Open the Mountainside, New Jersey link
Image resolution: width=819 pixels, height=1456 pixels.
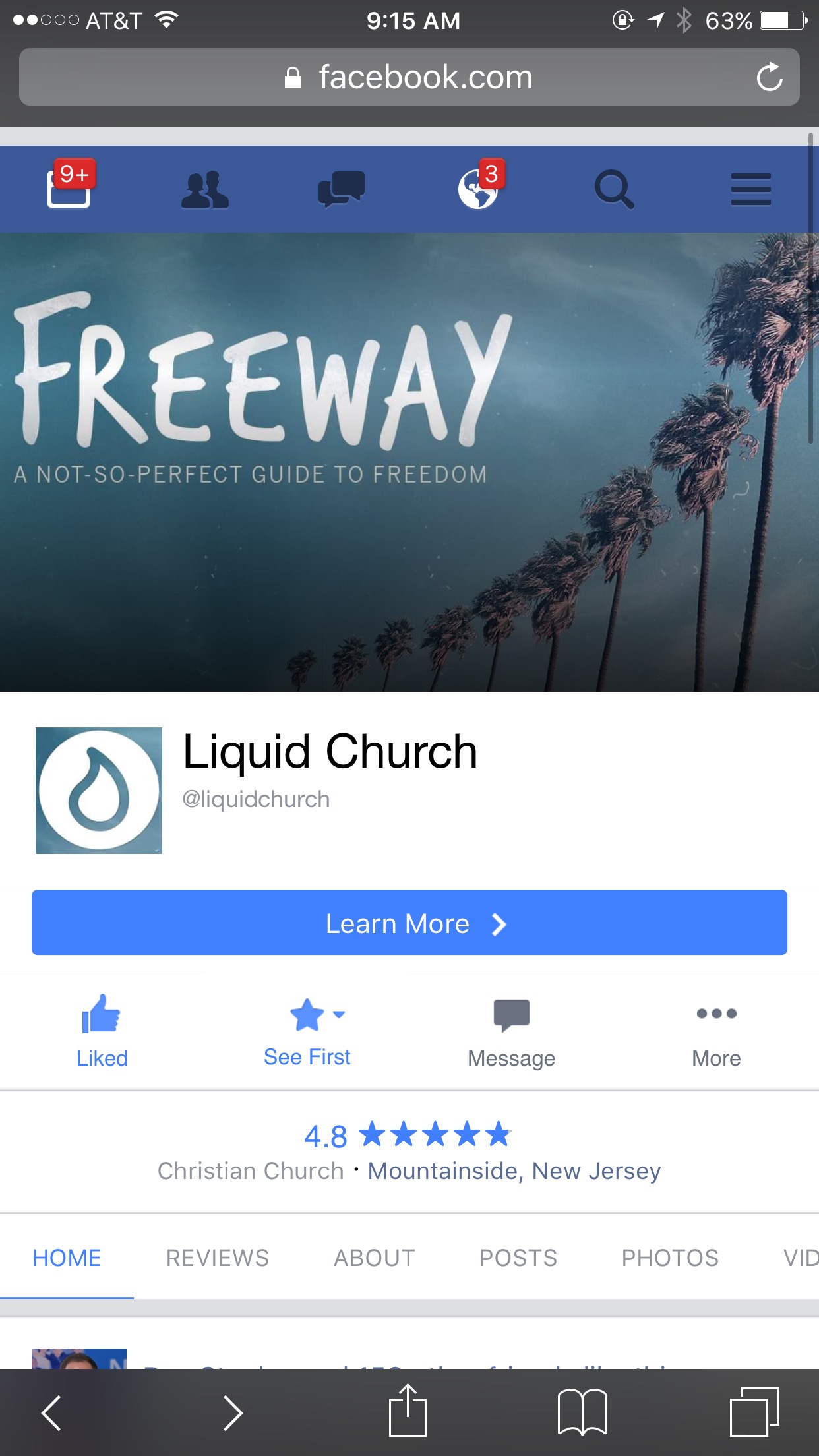point(514,1170)
